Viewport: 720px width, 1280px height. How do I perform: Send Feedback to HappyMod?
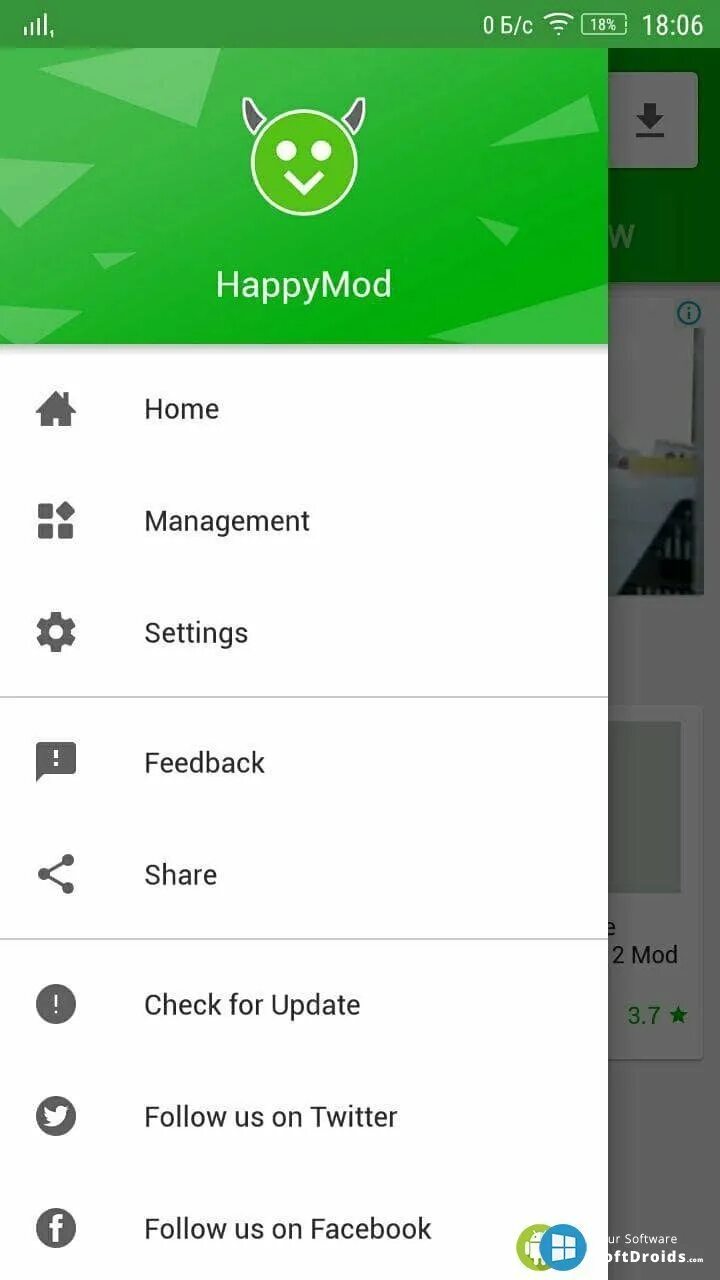204,763
